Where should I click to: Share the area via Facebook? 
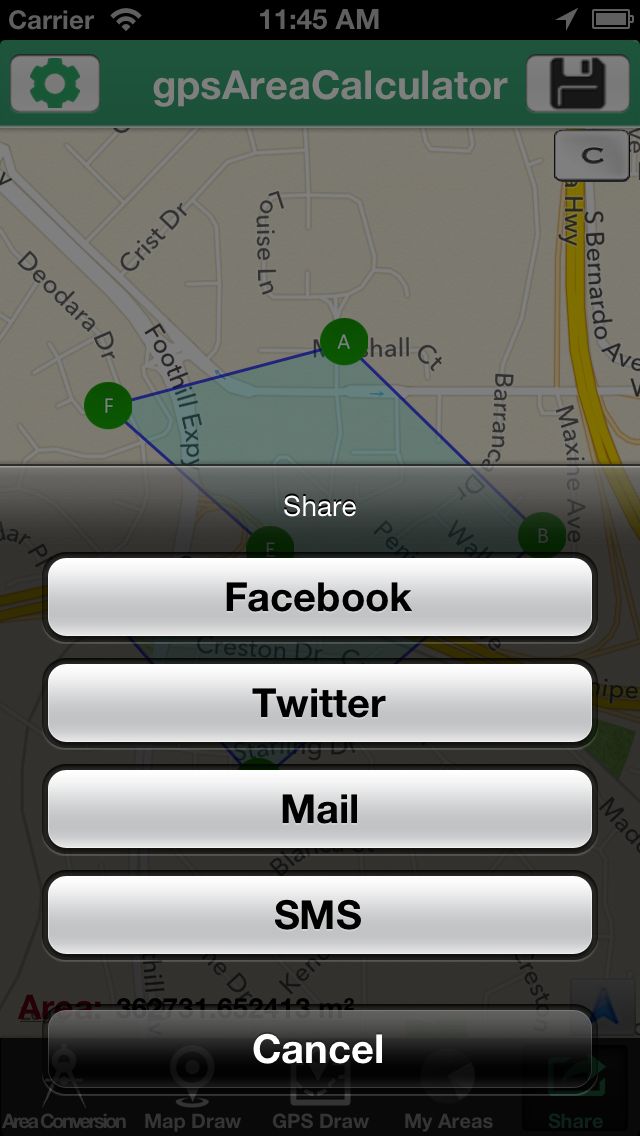coord(319,598)
